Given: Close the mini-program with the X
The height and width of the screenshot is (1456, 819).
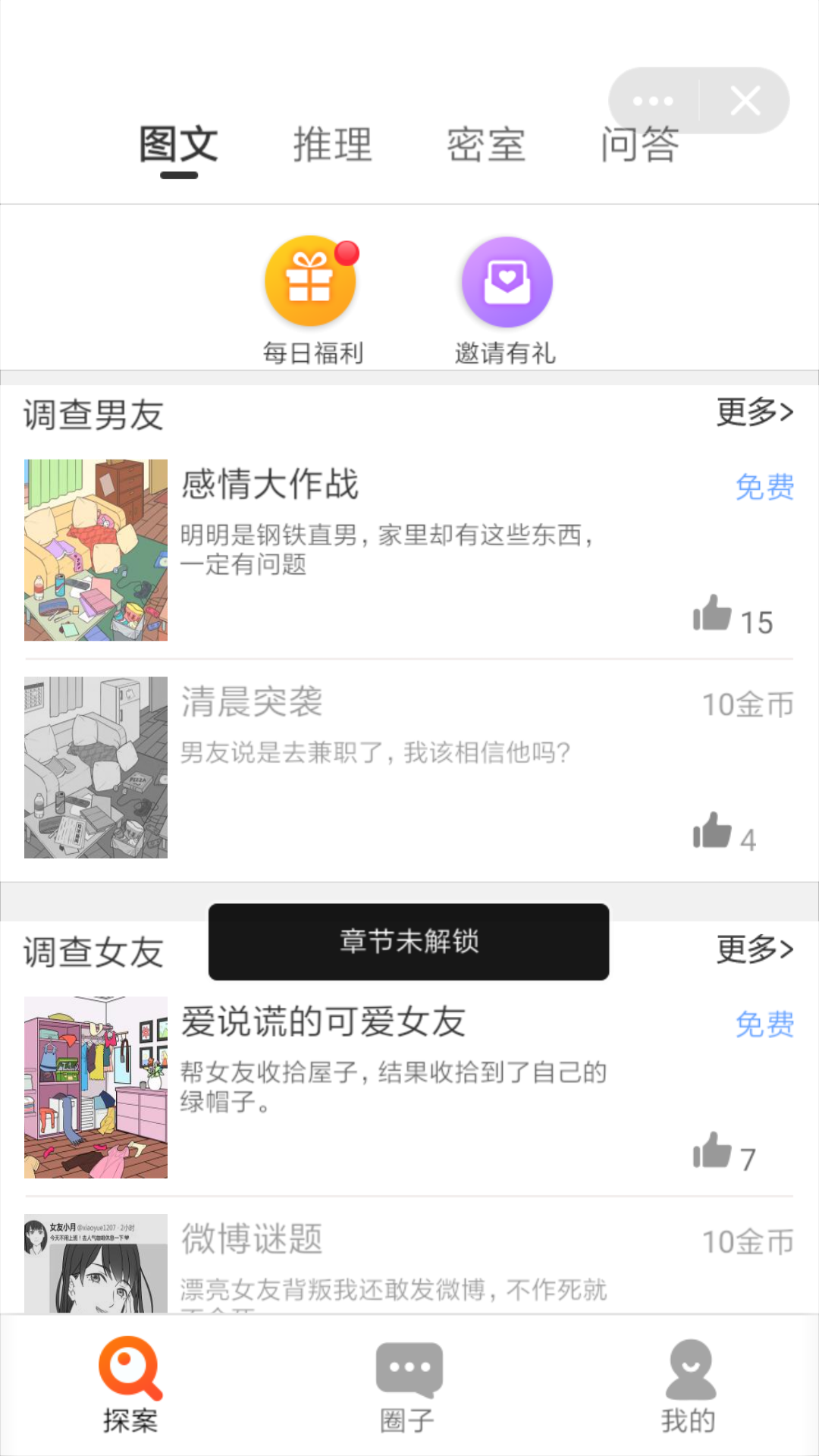Looking at the screenshot, I should click(745, 101).
